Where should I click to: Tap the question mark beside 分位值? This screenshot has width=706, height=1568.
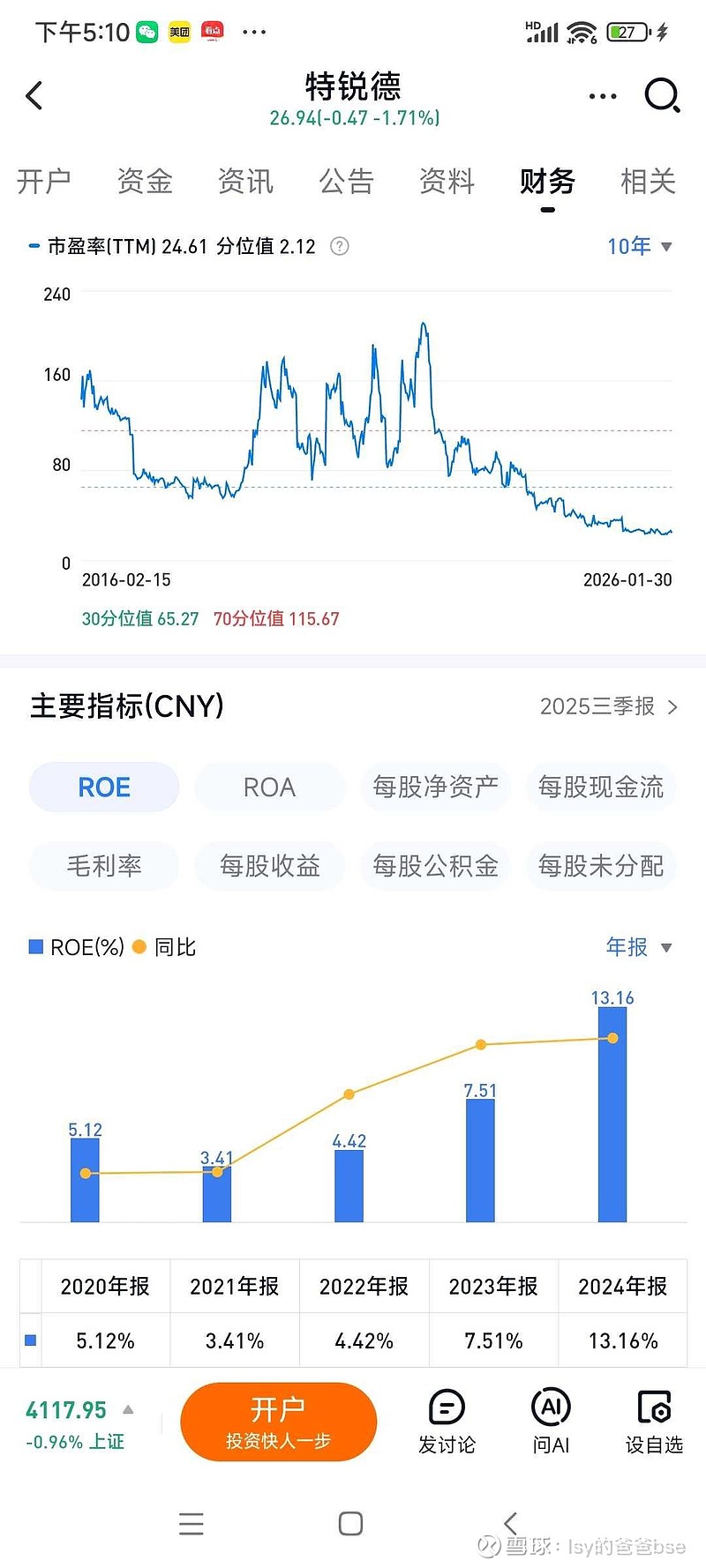[x=338, y=247]
